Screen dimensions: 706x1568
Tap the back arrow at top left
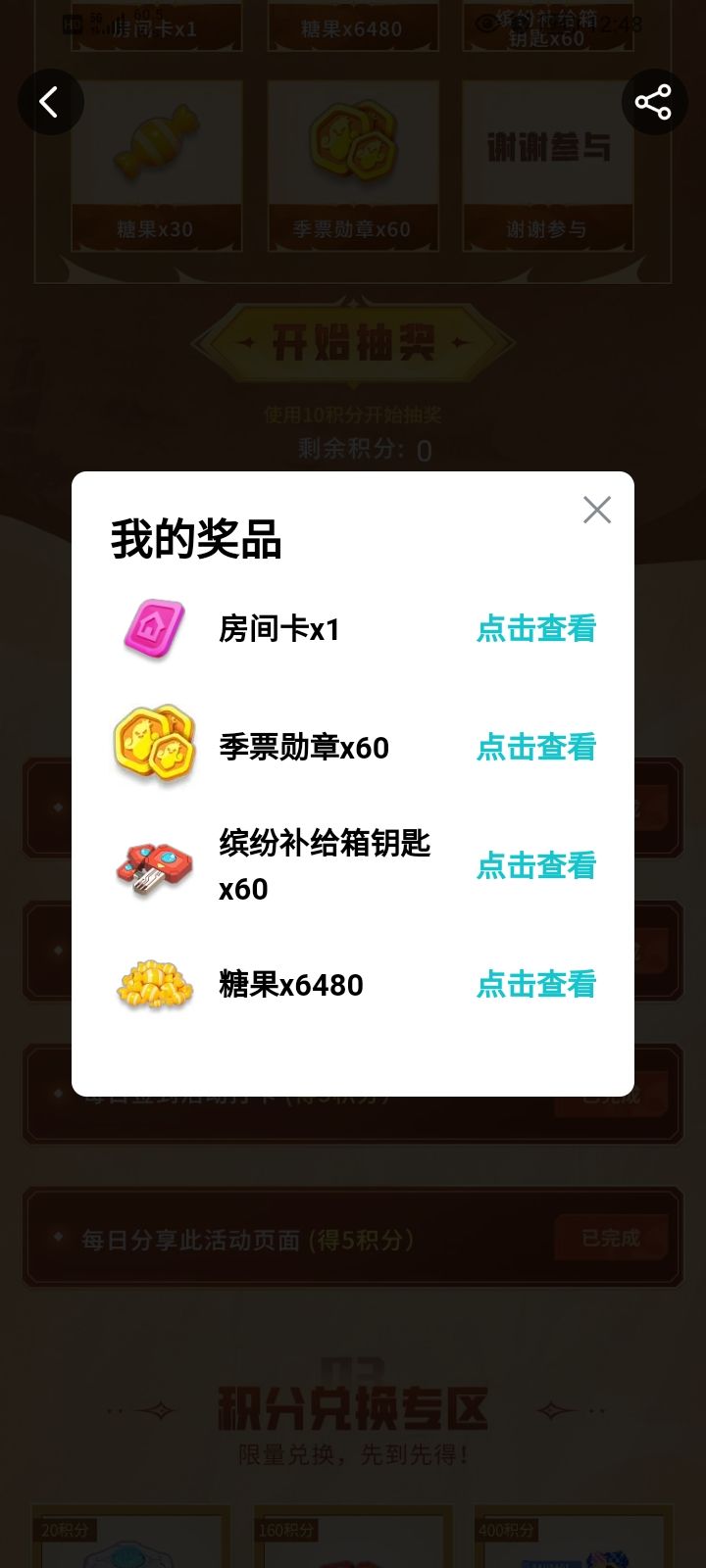(x=51, y=101)
